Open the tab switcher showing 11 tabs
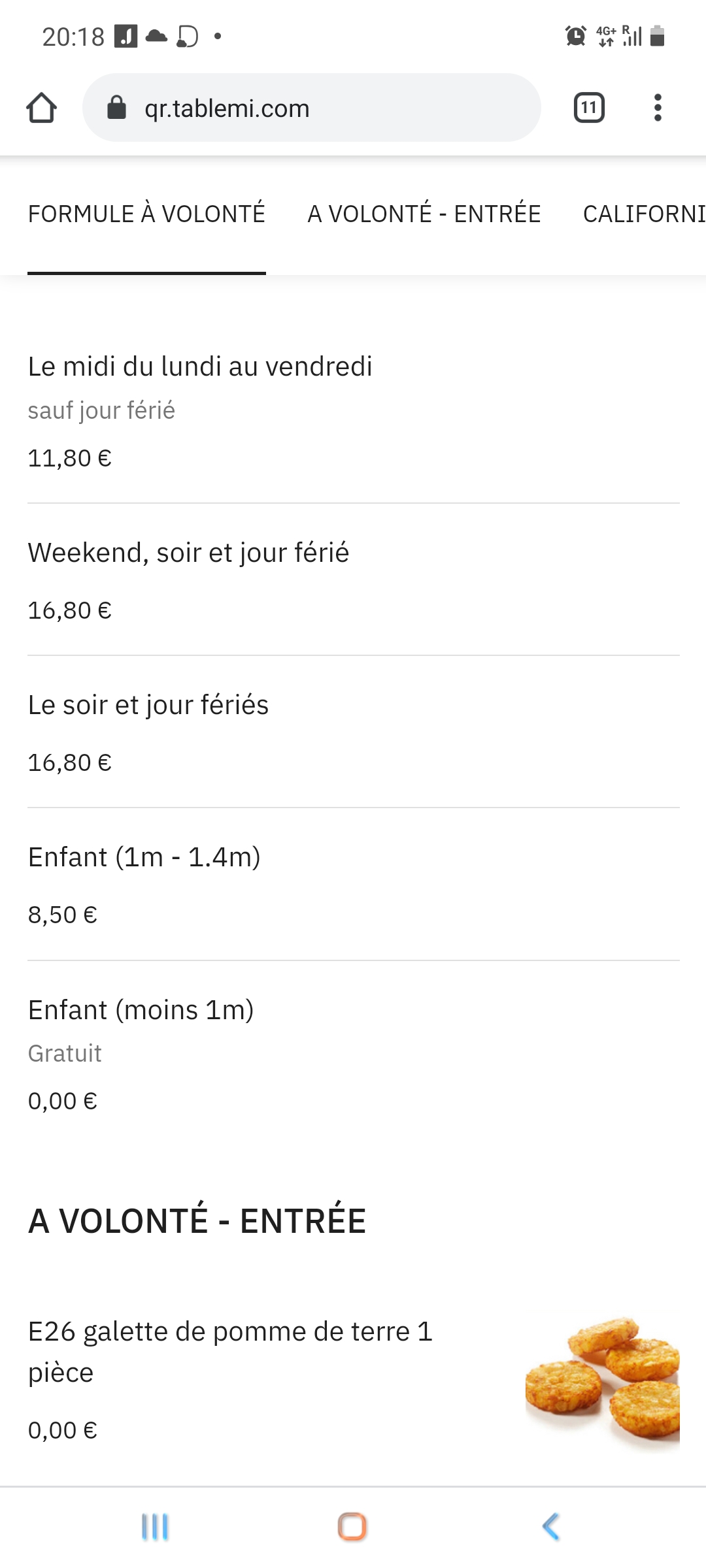Image resolution: width=706 pixels, height=1568 pixels. (588, 108)
